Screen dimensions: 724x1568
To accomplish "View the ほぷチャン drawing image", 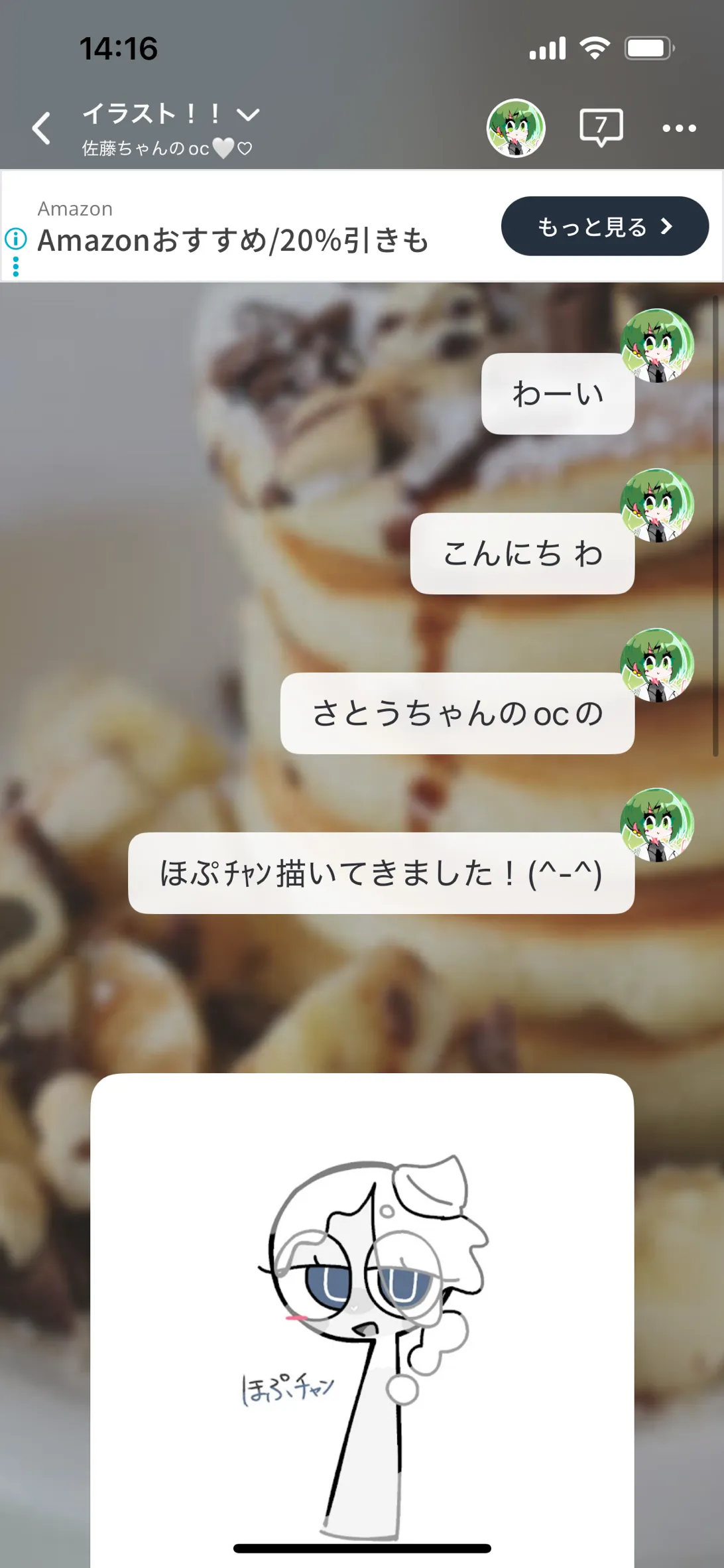I will click(362, 1320).
